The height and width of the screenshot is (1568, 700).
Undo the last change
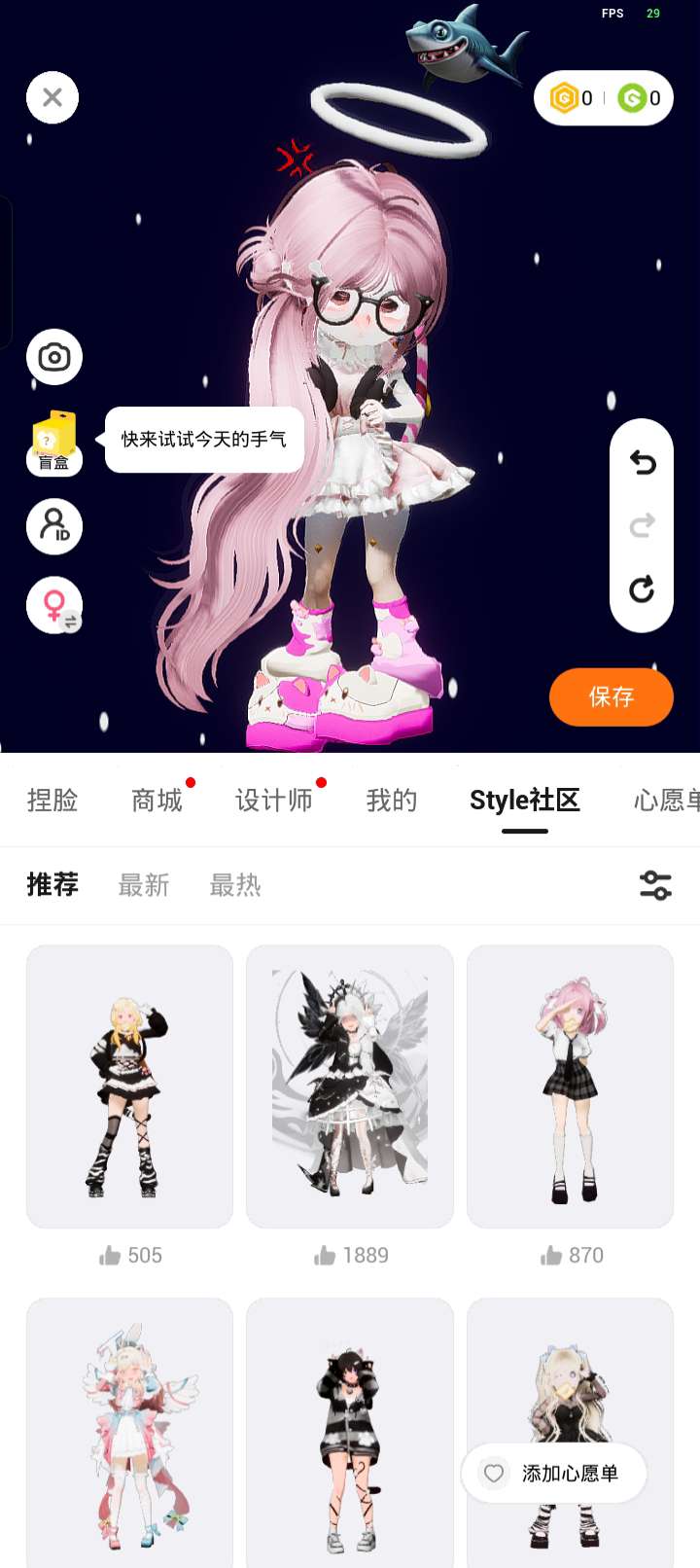pos(642,463)
